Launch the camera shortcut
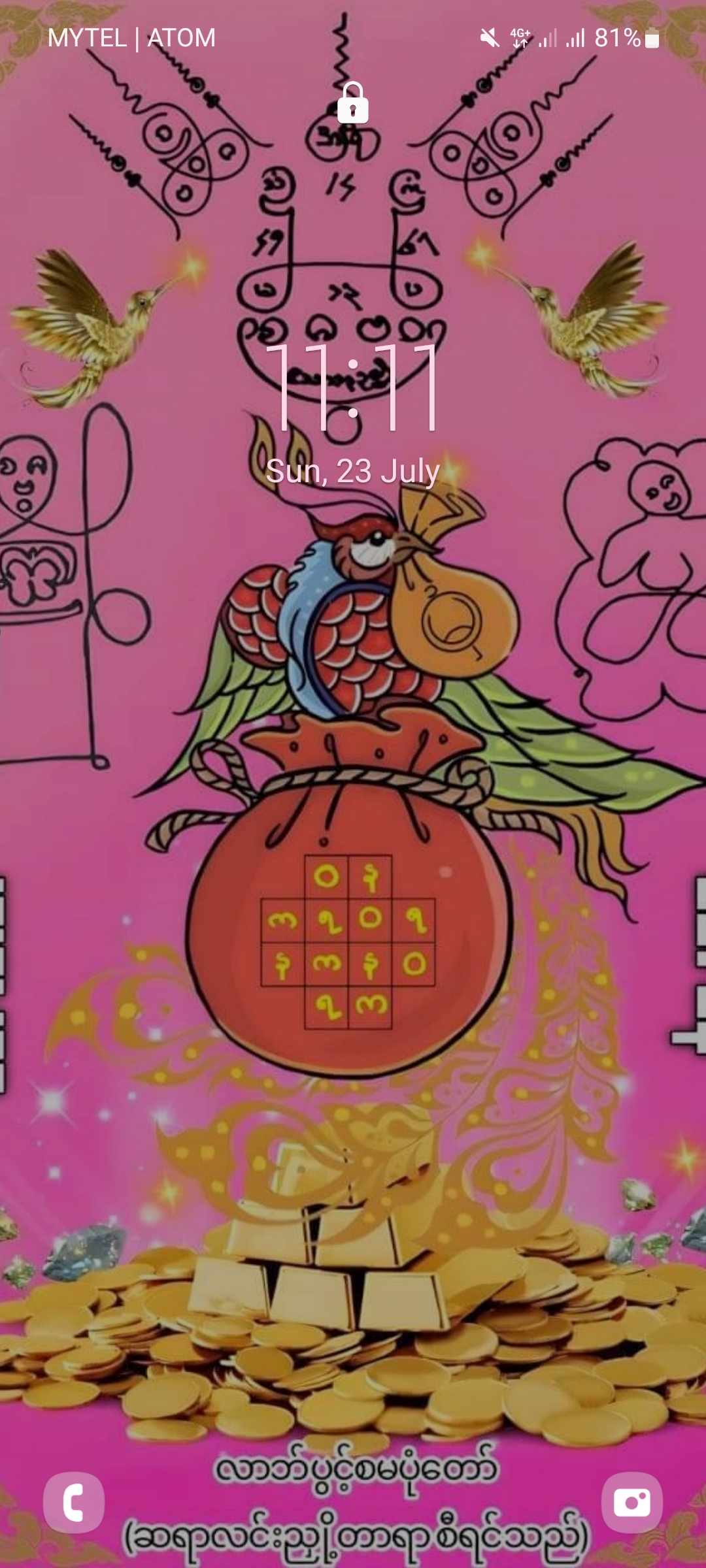This screenshot has height=1568, width=706. [x=631, y=1502]
